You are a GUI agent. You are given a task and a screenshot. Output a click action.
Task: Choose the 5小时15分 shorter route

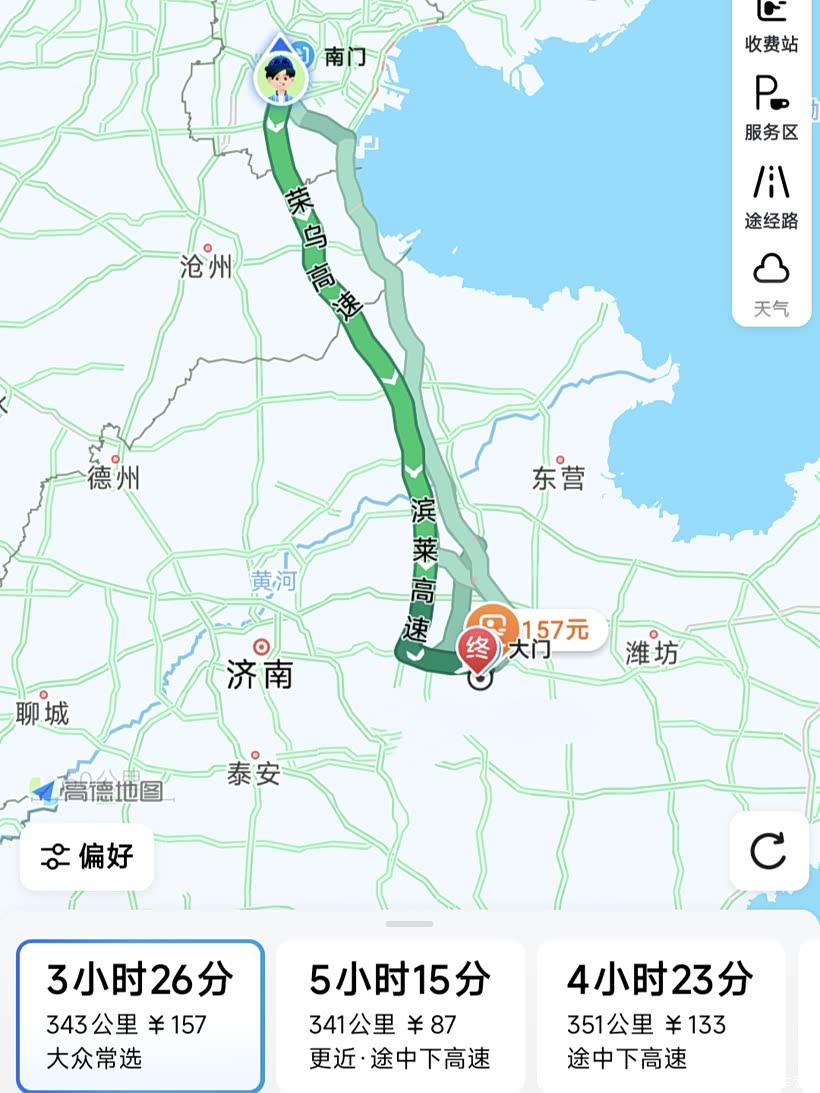(400, 1015)
